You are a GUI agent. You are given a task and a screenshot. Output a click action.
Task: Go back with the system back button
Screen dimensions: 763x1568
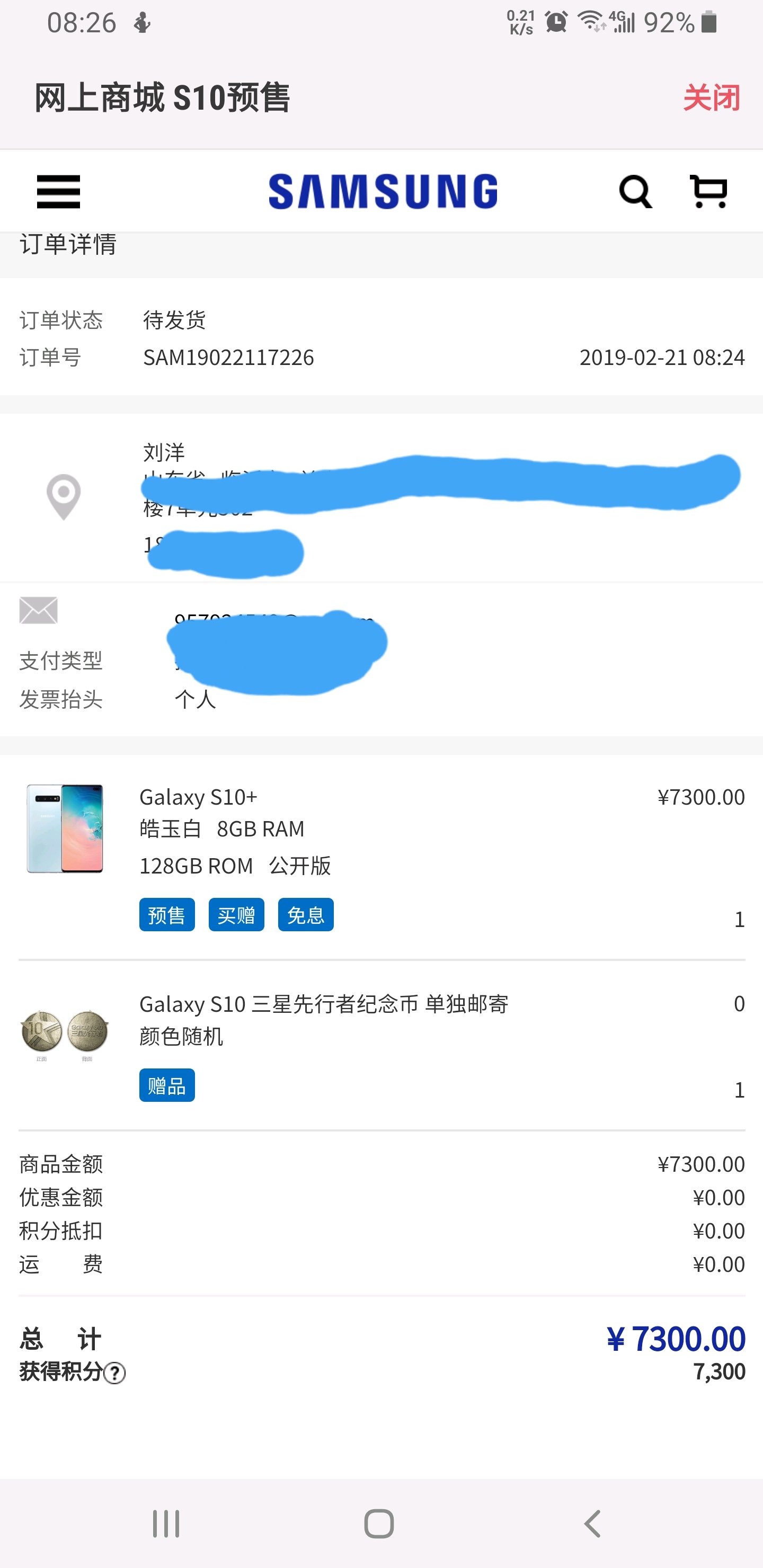click(592, 1524)
